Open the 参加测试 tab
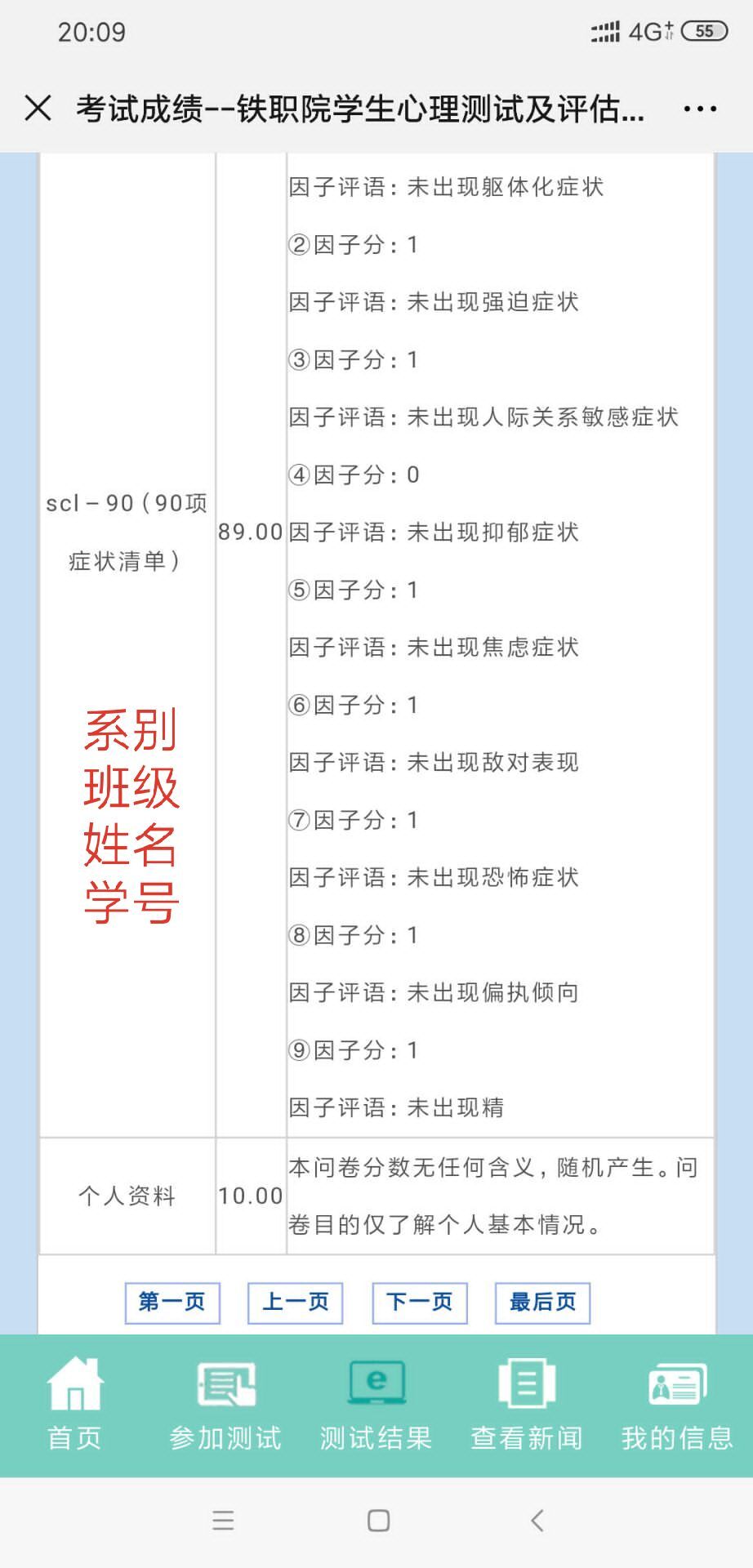The image size is (753, 1568). point(225,1405)
